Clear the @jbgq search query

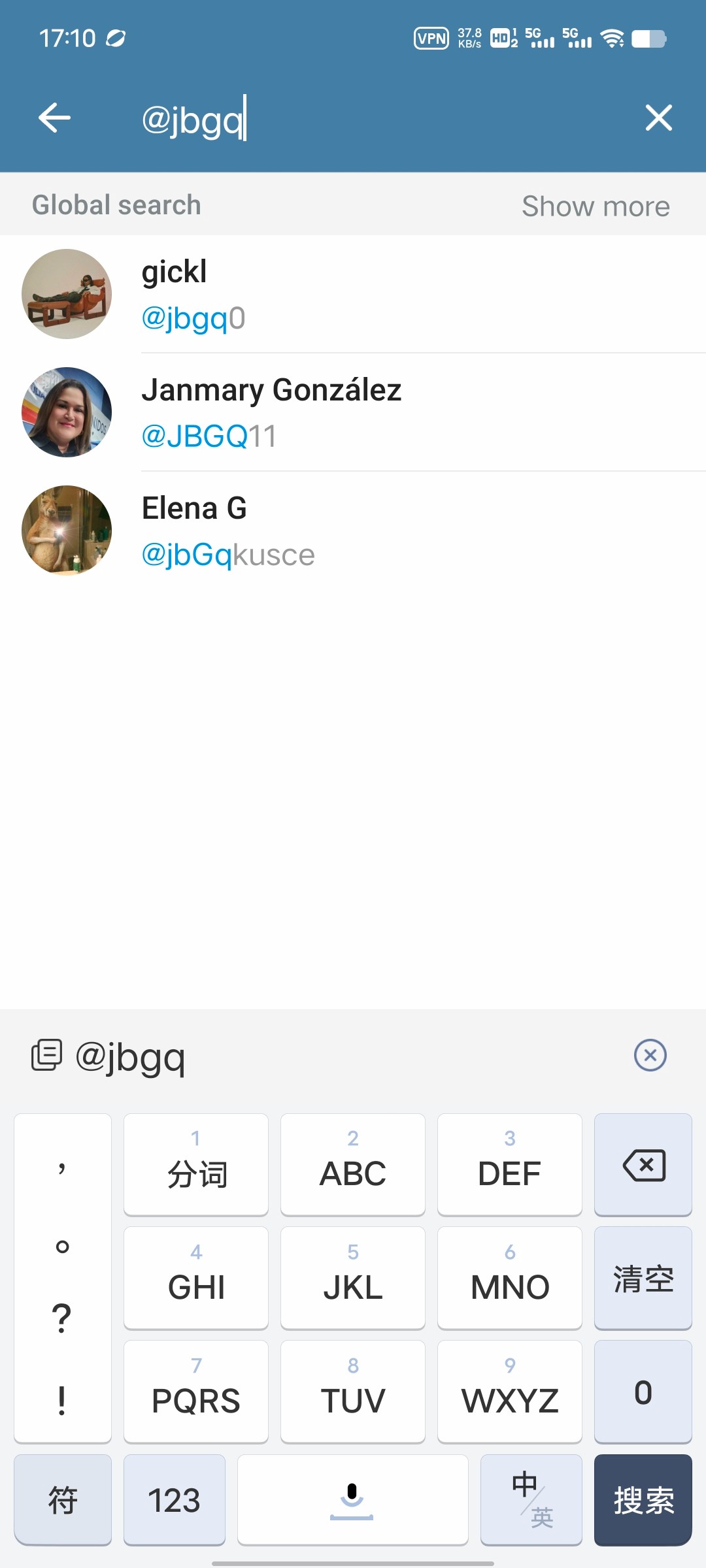(658, 118)
